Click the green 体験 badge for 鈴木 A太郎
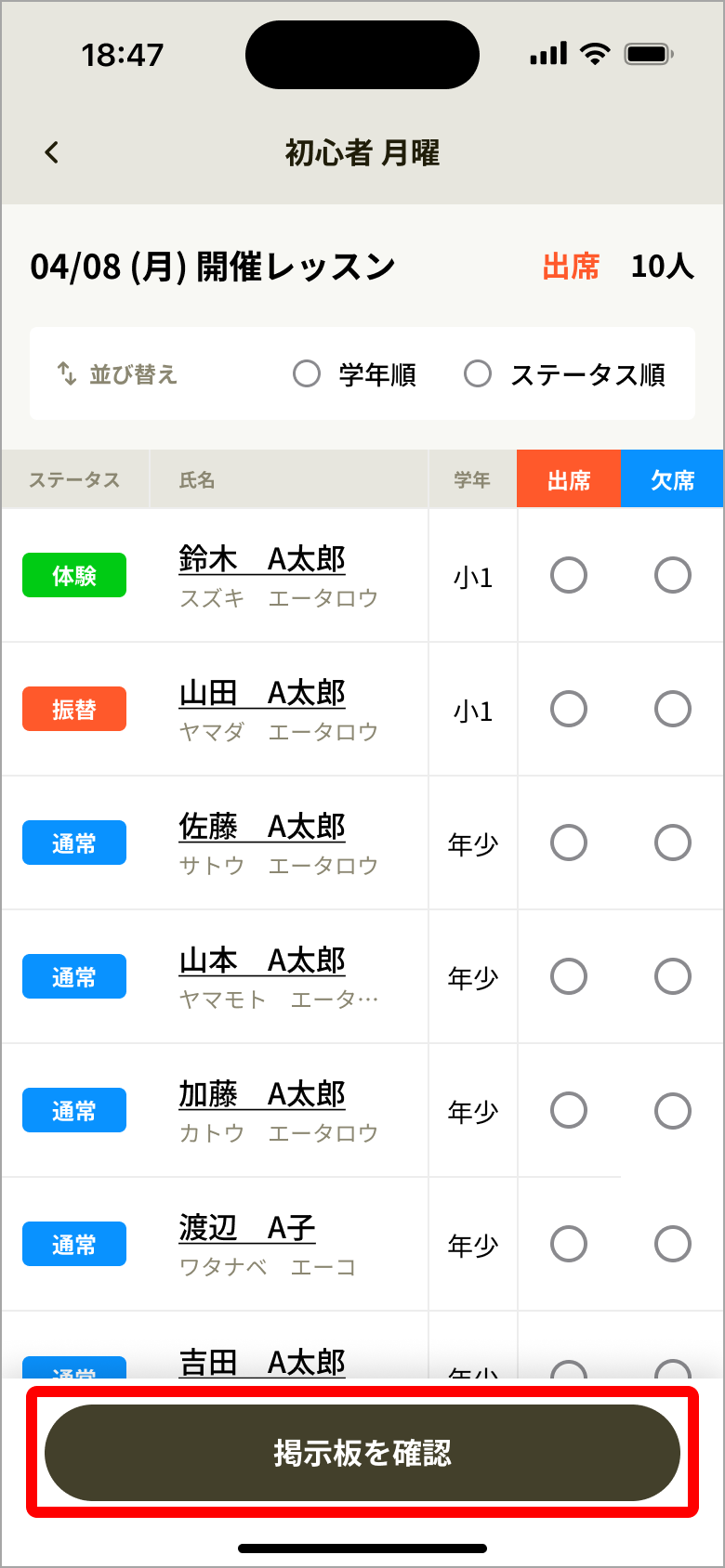Image resolution: width=725 pixels, height=1568 pixels. [x=73, y=575]
